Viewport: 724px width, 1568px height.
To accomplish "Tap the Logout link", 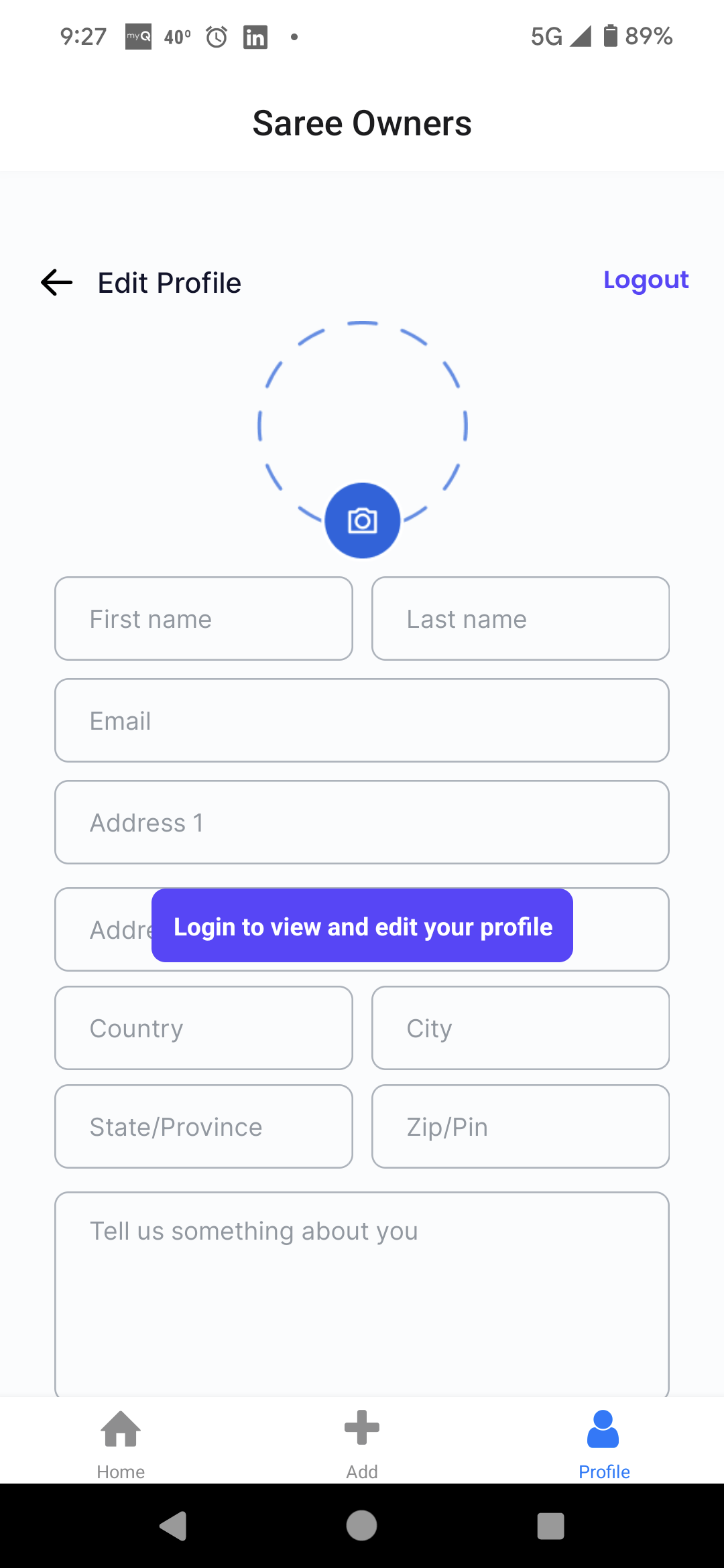I will click(x=646, y=280).
